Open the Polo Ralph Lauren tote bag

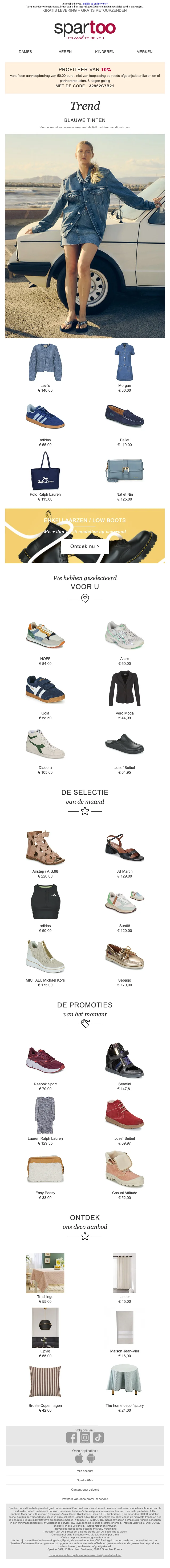click(46, 471)
